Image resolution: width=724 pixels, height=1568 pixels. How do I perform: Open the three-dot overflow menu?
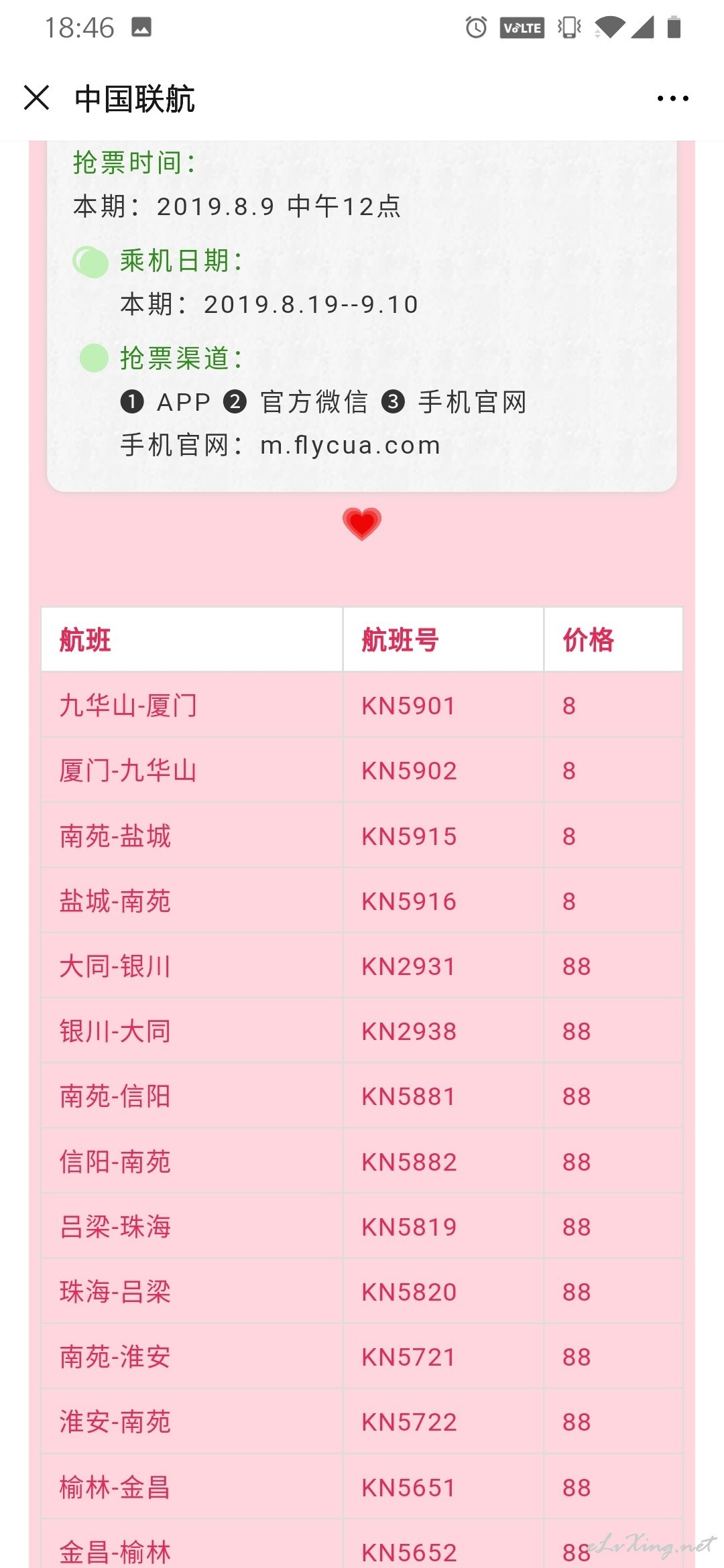click(x=672, y=99)
